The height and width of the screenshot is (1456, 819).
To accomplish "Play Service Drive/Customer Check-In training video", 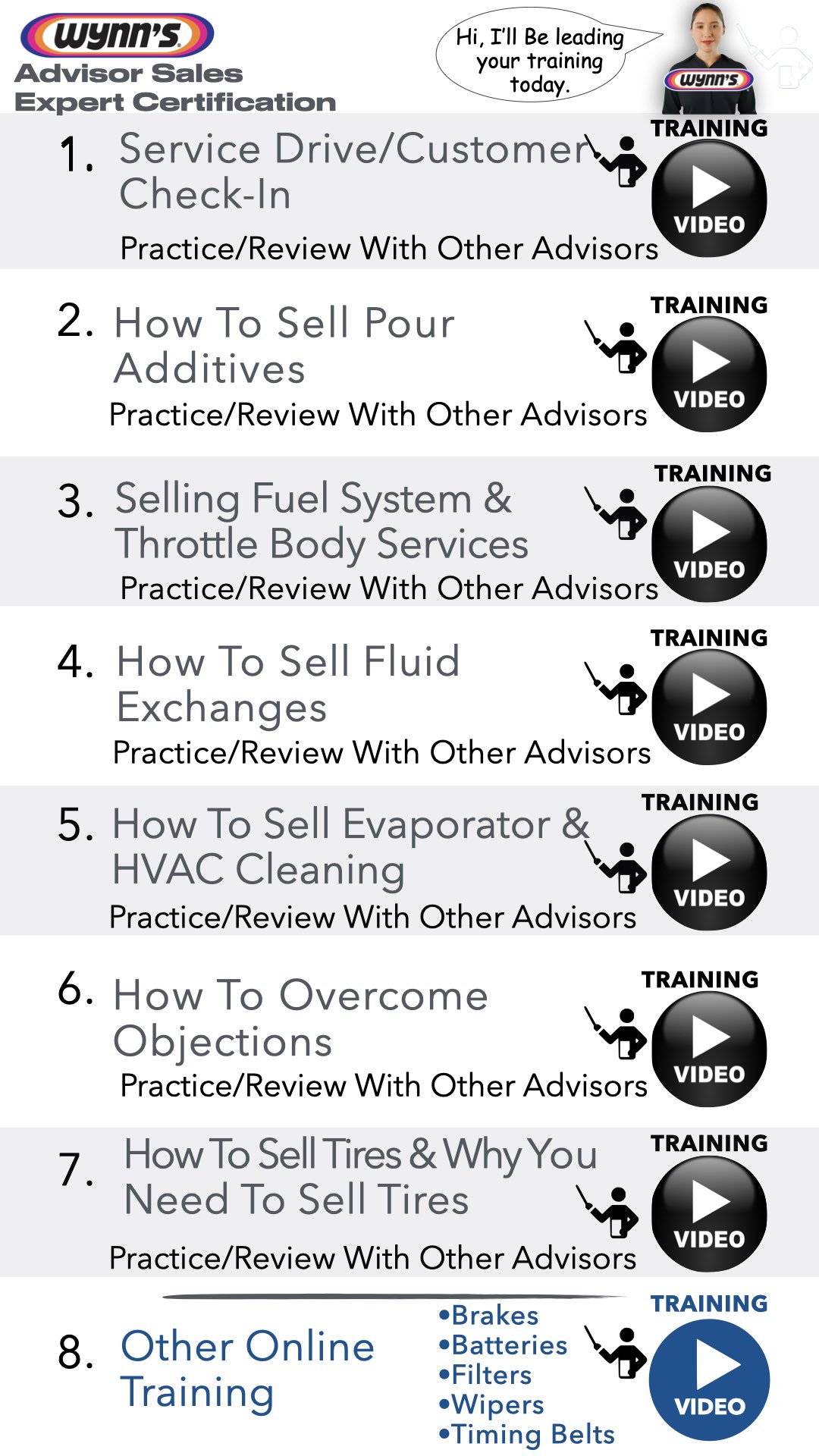I will click(709, 199).
